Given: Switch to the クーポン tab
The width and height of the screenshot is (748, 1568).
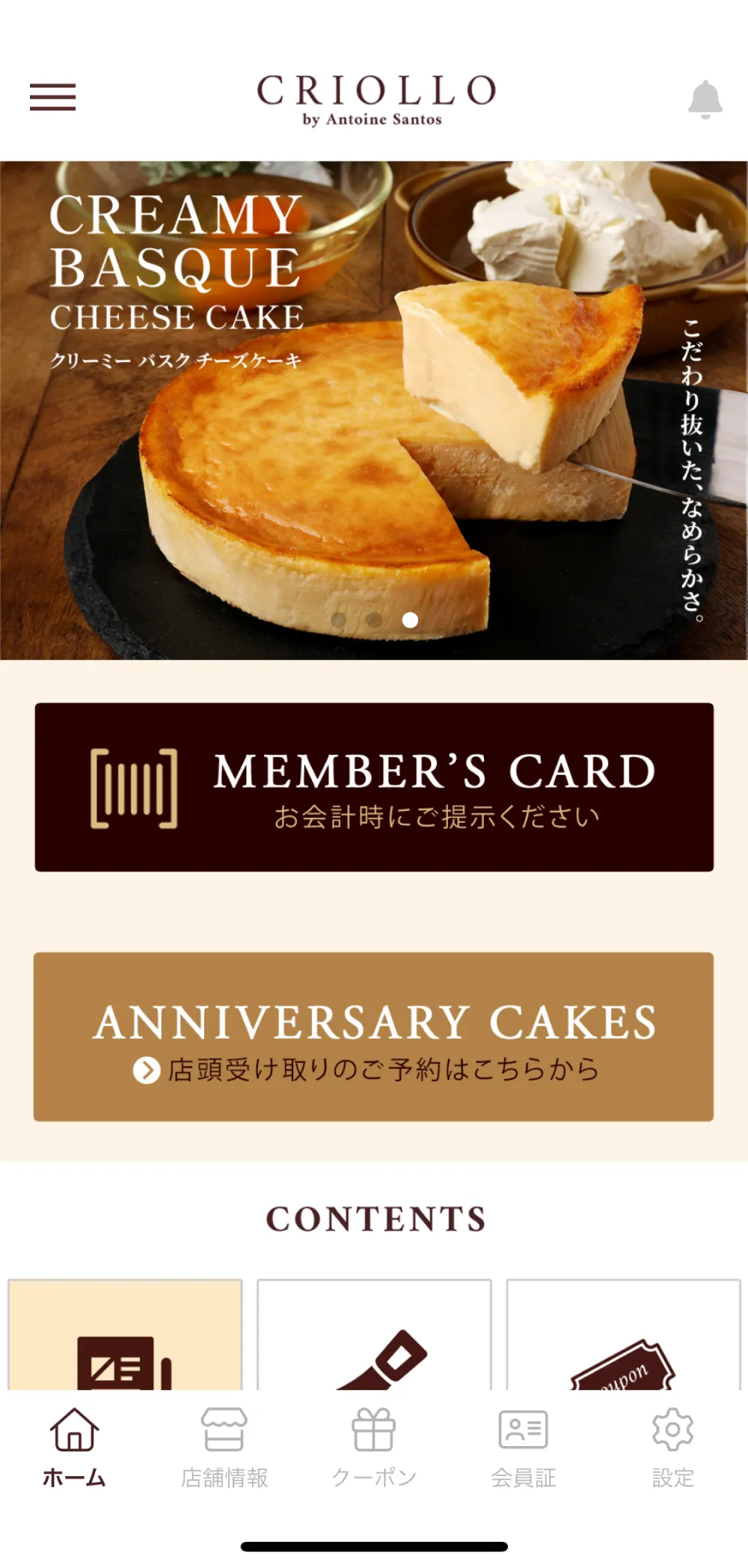Looking at the screenshot, I should click(x=373, y=1447).
